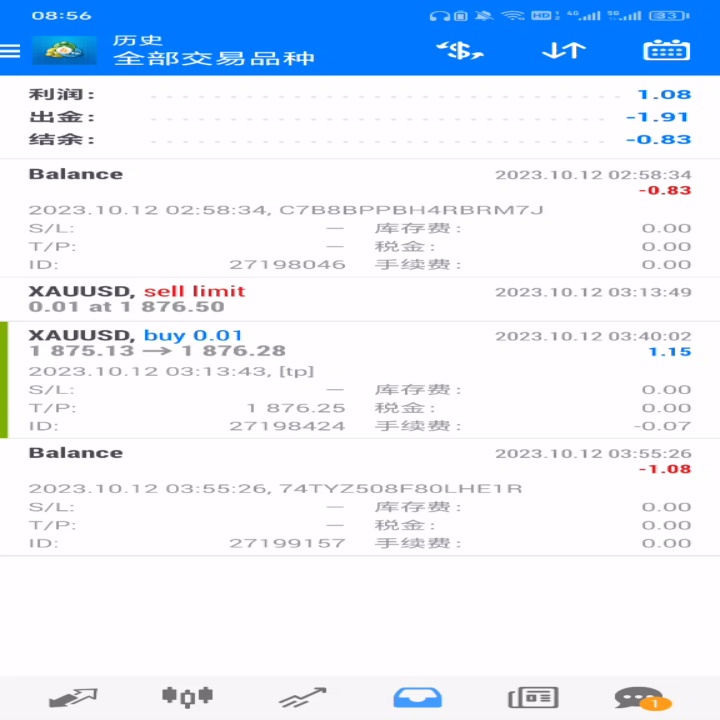The image size is (720, 720).
Task: Open the Chat messages tab
Action: point(642,698)
